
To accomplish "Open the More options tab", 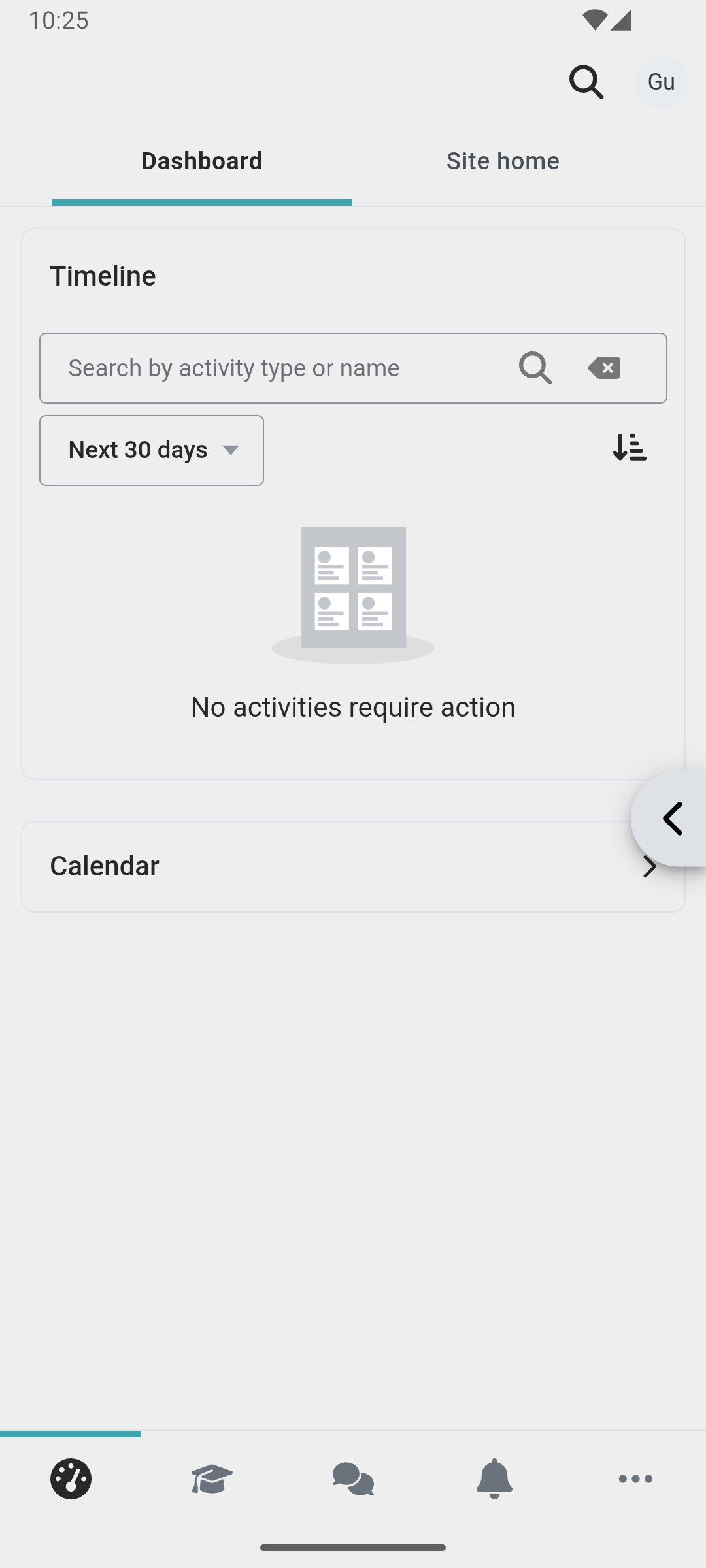I will 635,1478.
